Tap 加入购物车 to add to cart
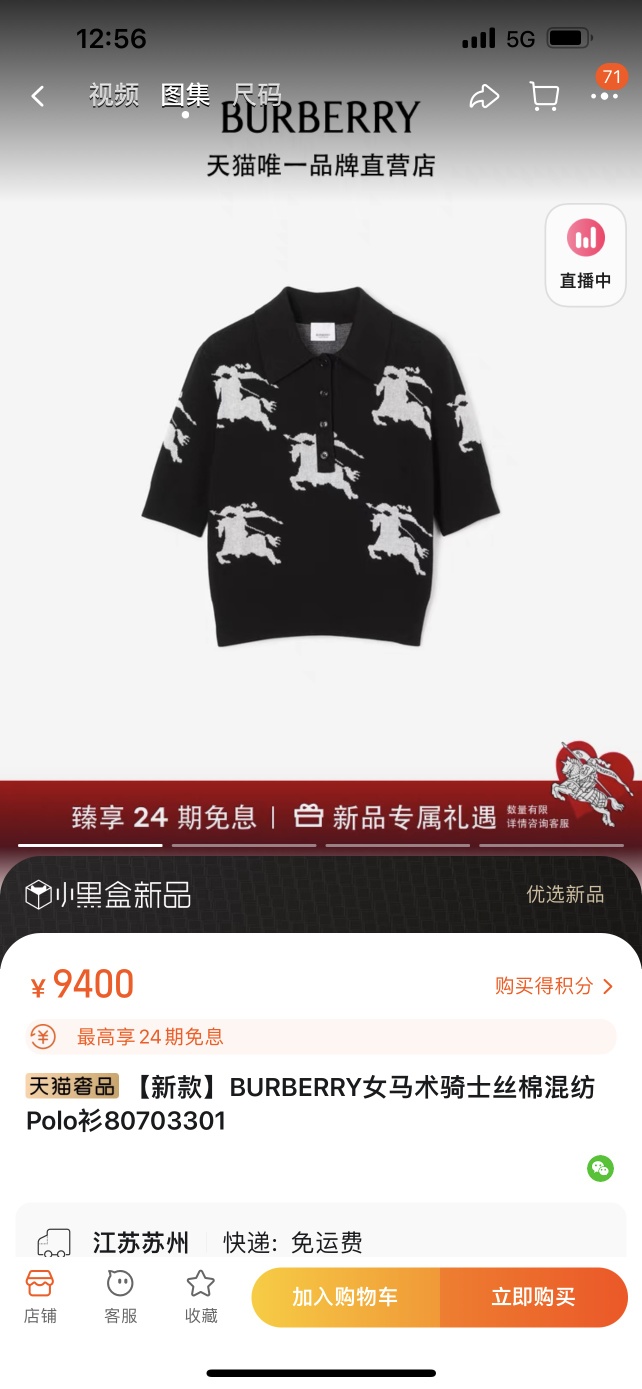642x1389 pixels. pyautogui.click(x=345, y=1297)
